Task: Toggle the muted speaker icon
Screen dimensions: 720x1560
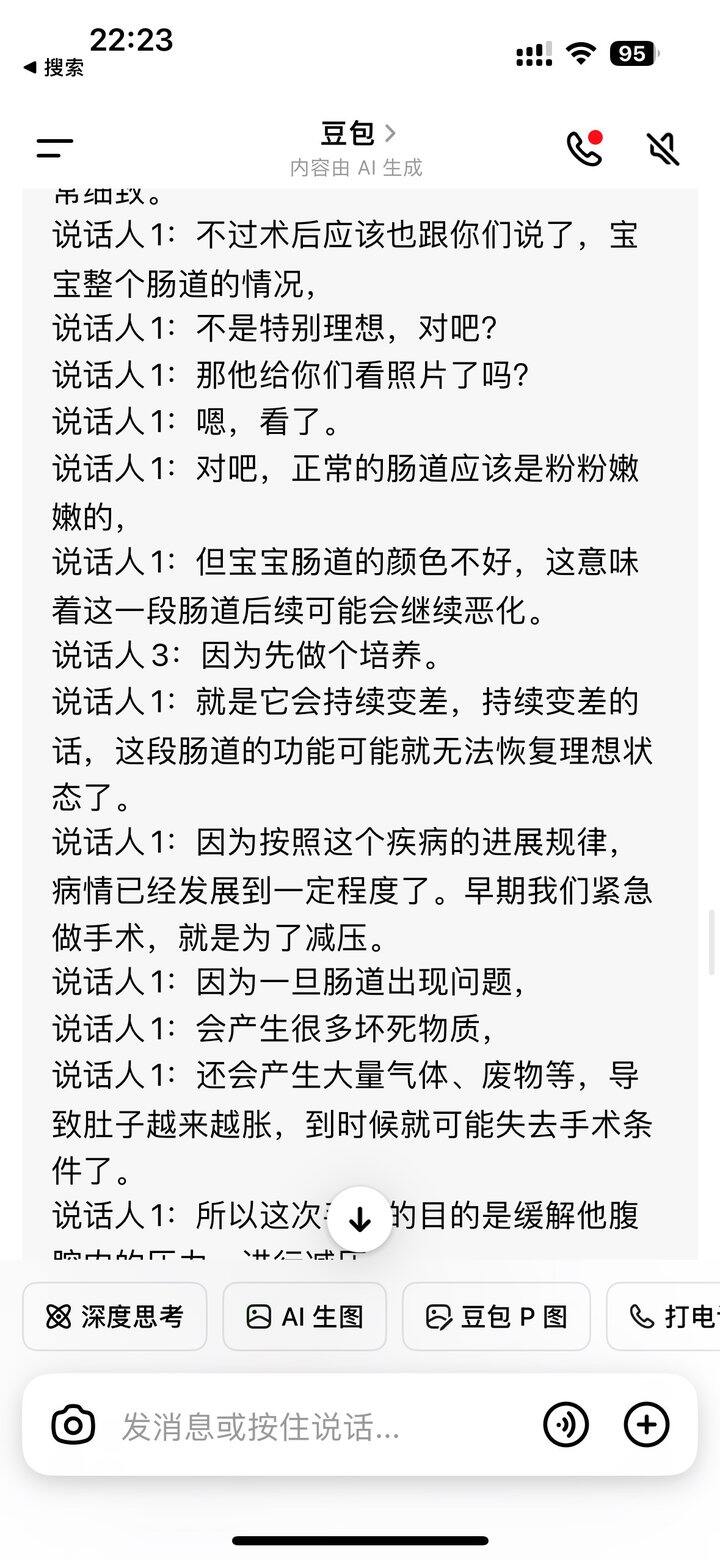Action: pos(662,148)
